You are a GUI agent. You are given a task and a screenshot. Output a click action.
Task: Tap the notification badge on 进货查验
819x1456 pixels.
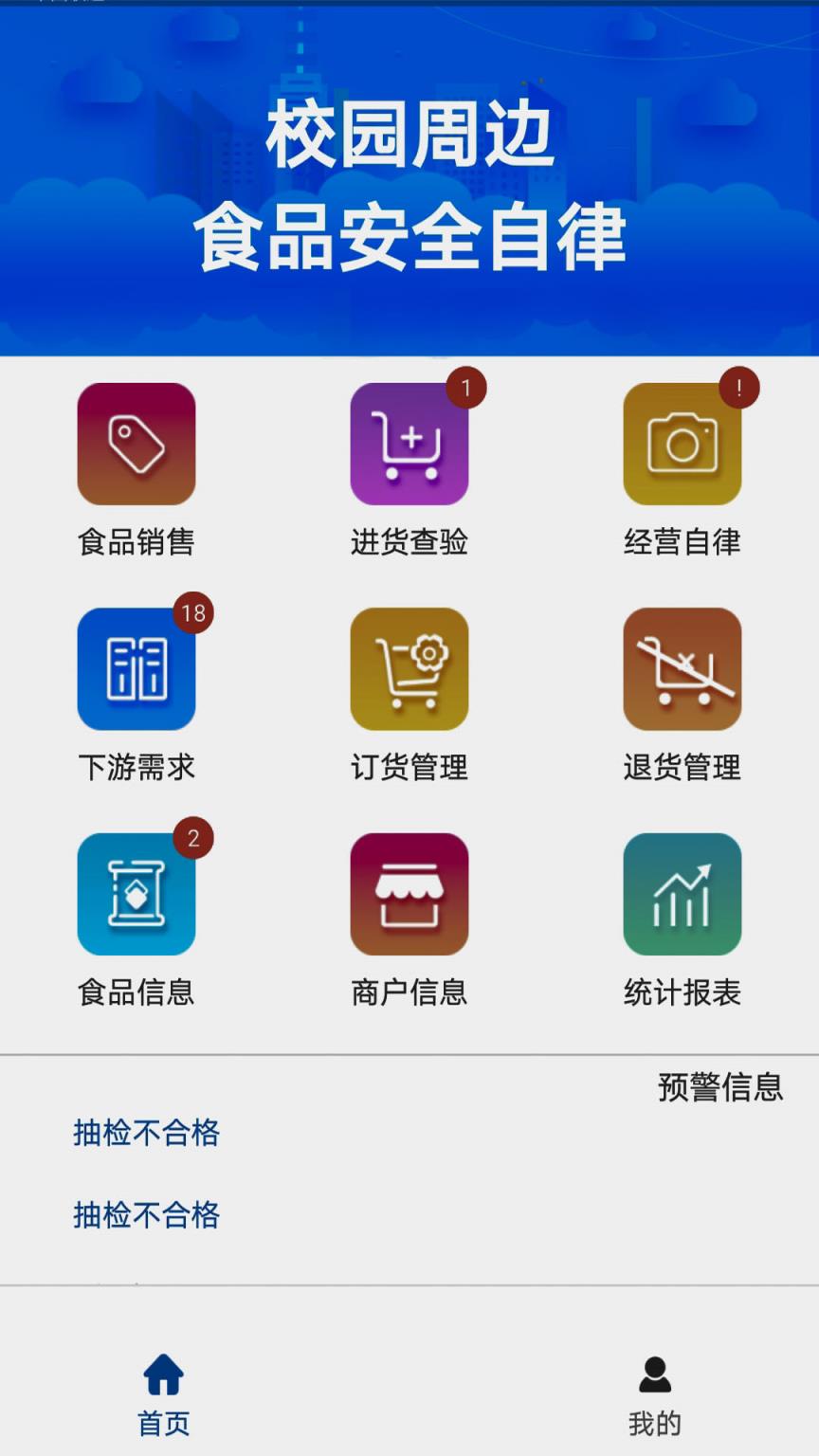(466, 387)
